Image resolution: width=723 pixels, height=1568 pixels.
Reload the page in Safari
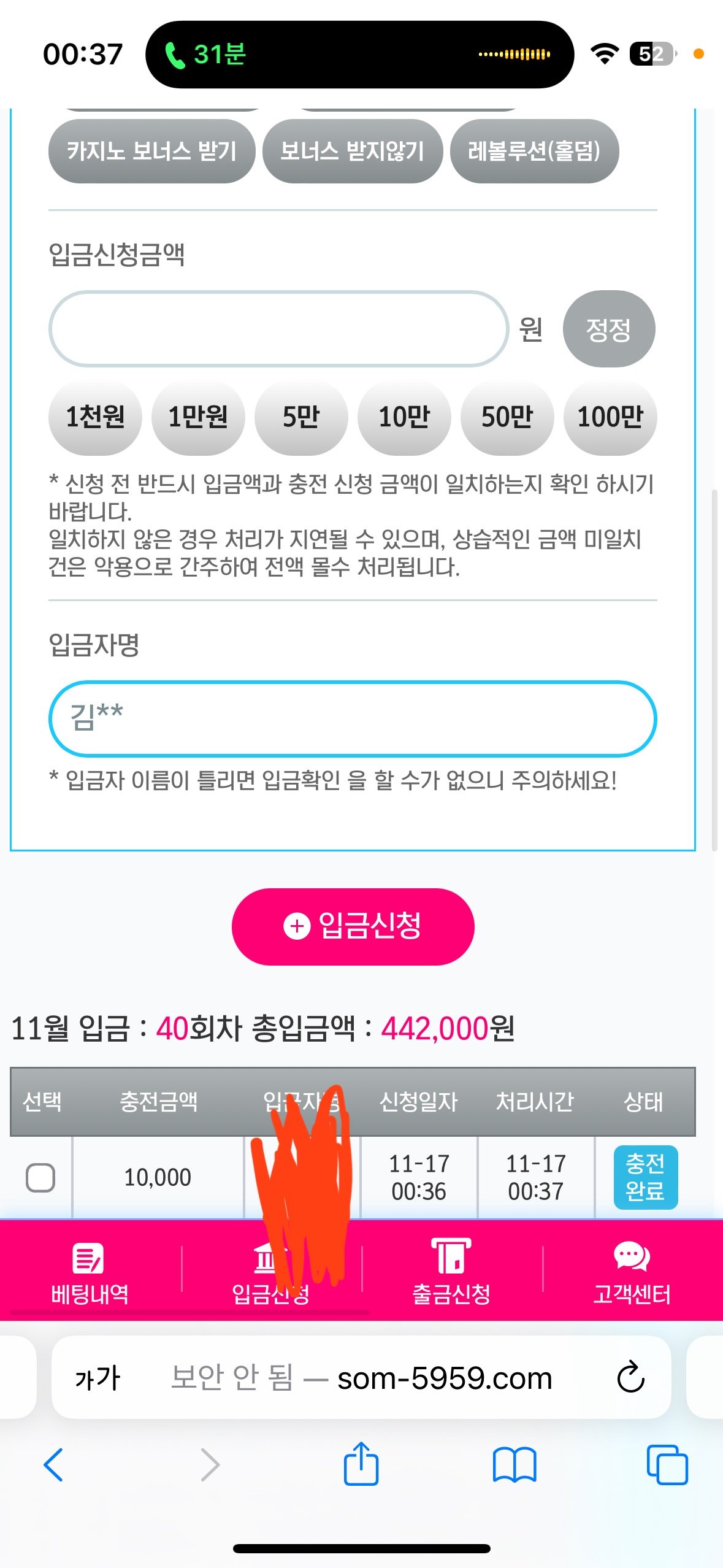(630, 1378)
